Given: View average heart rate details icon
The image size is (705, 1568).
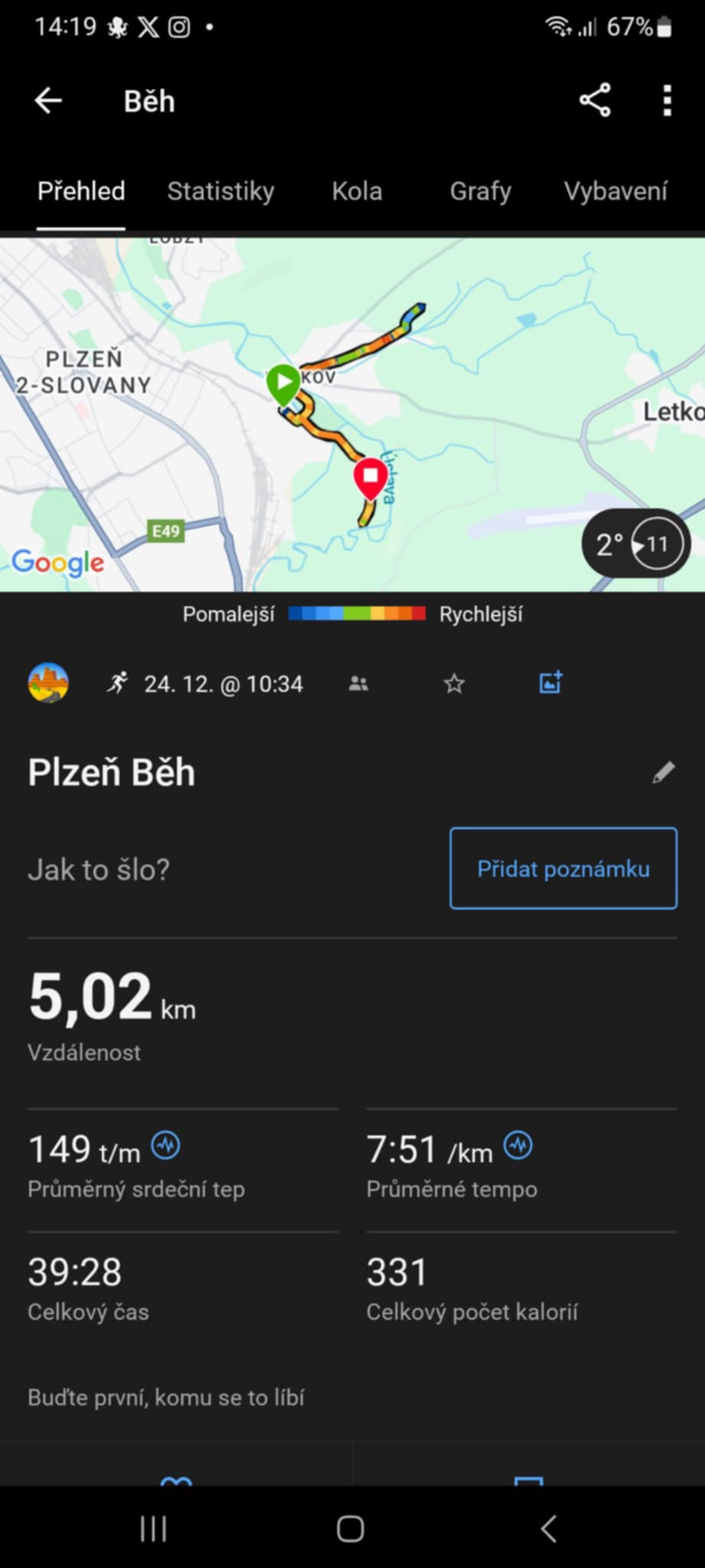Looking at the screenshot, I should pyautogui.click(x=166, y=1146).
